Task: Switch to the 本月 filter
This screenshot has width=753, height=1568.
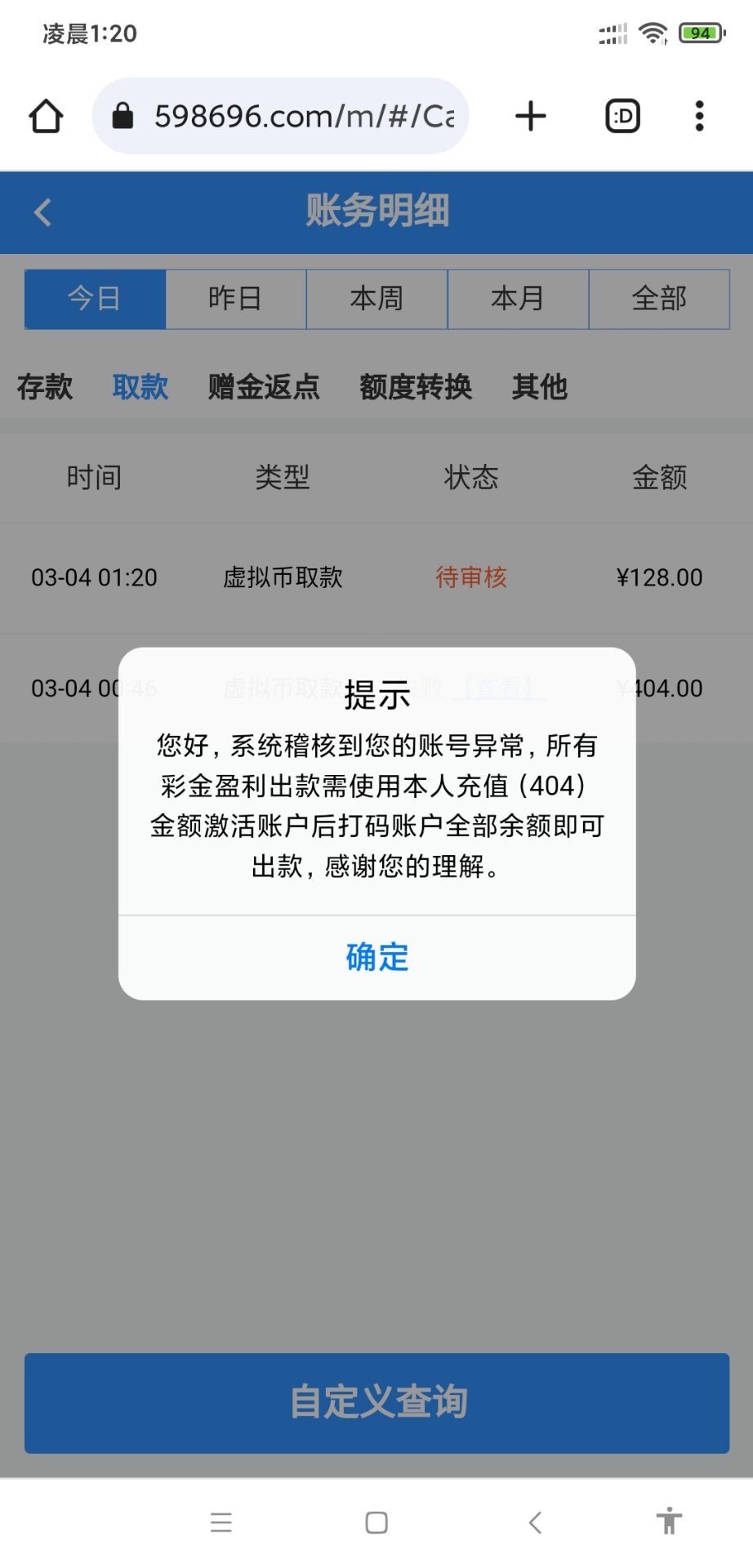Action: (x=518, y=299)
